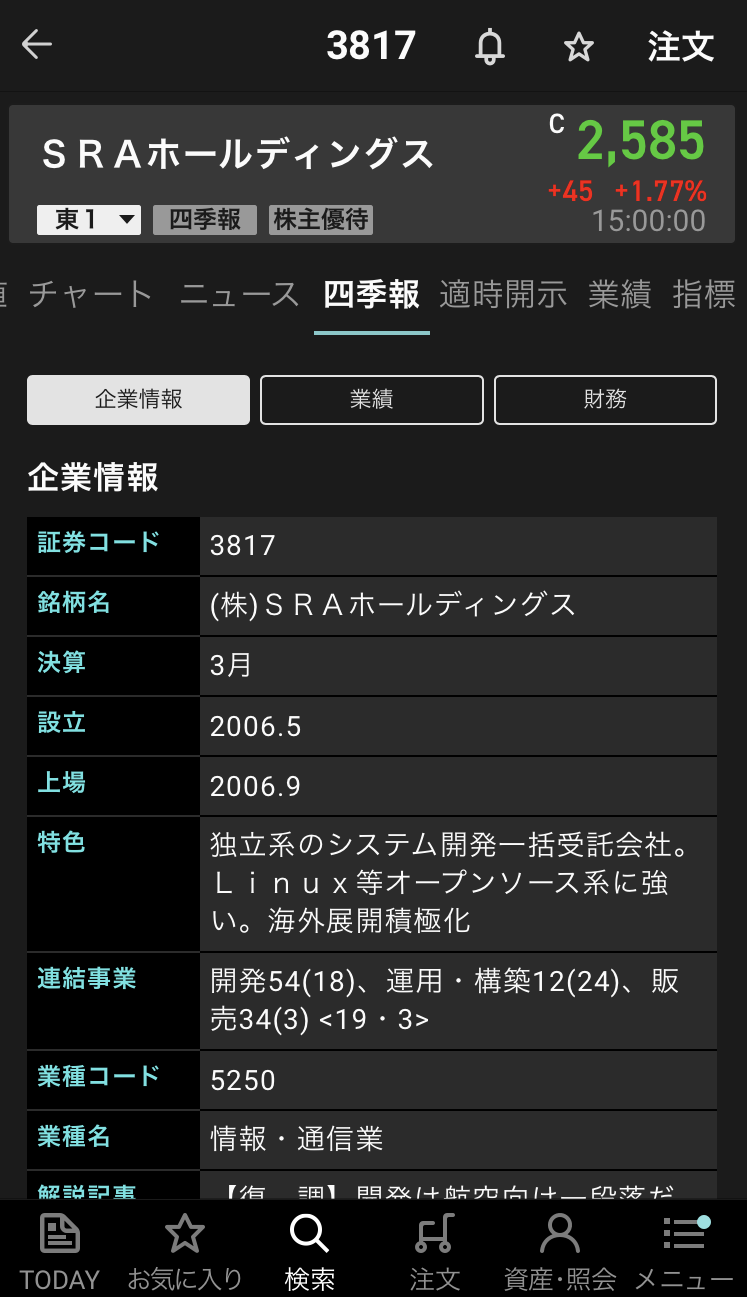Add stock 3817 to favorites with the star
The width and height of the screenshot is (747, 1297).
click(579, 46)
